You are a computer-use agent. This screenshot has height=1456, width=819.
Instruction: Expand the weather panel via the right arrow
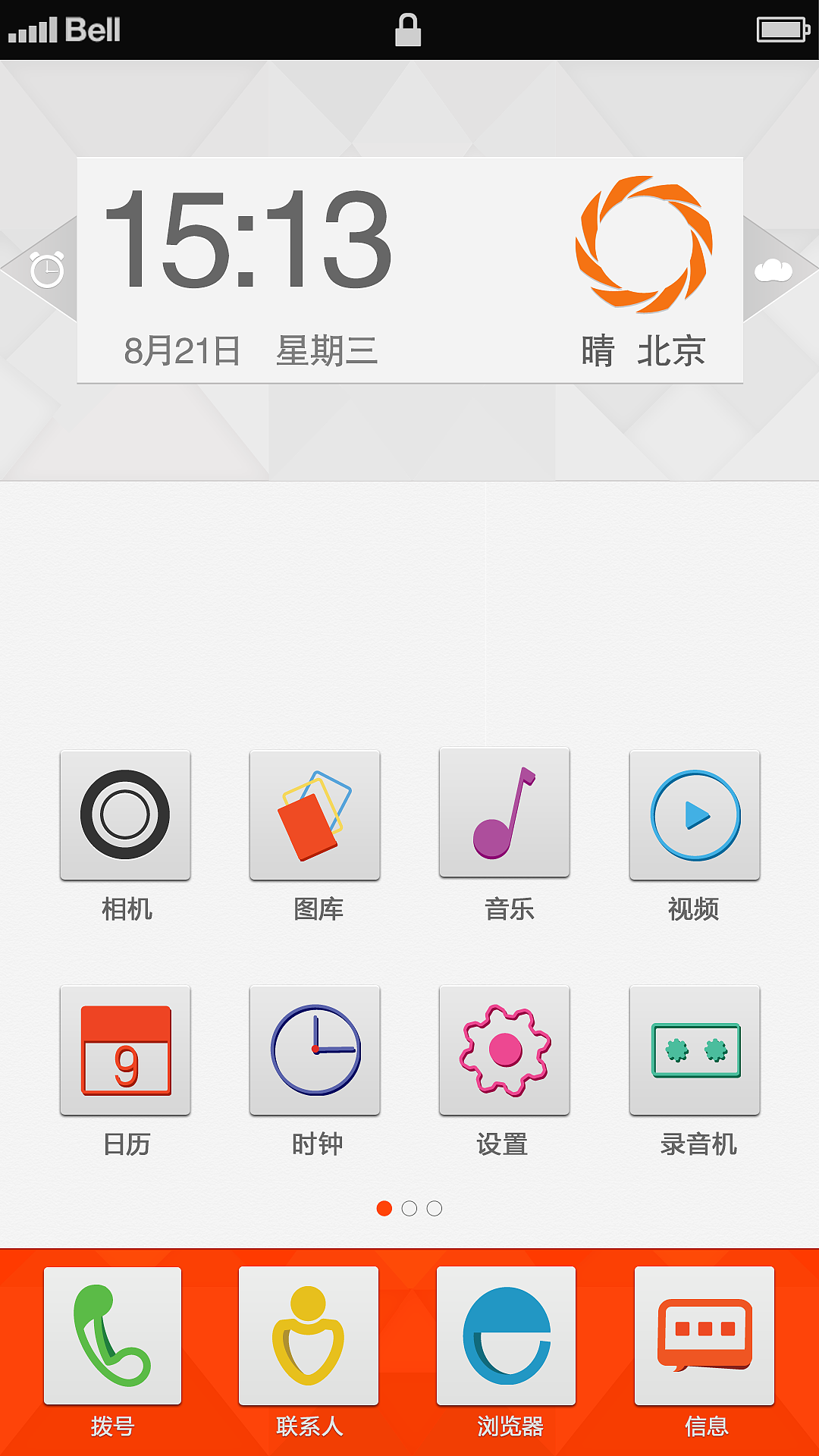(x=775, y=269)
